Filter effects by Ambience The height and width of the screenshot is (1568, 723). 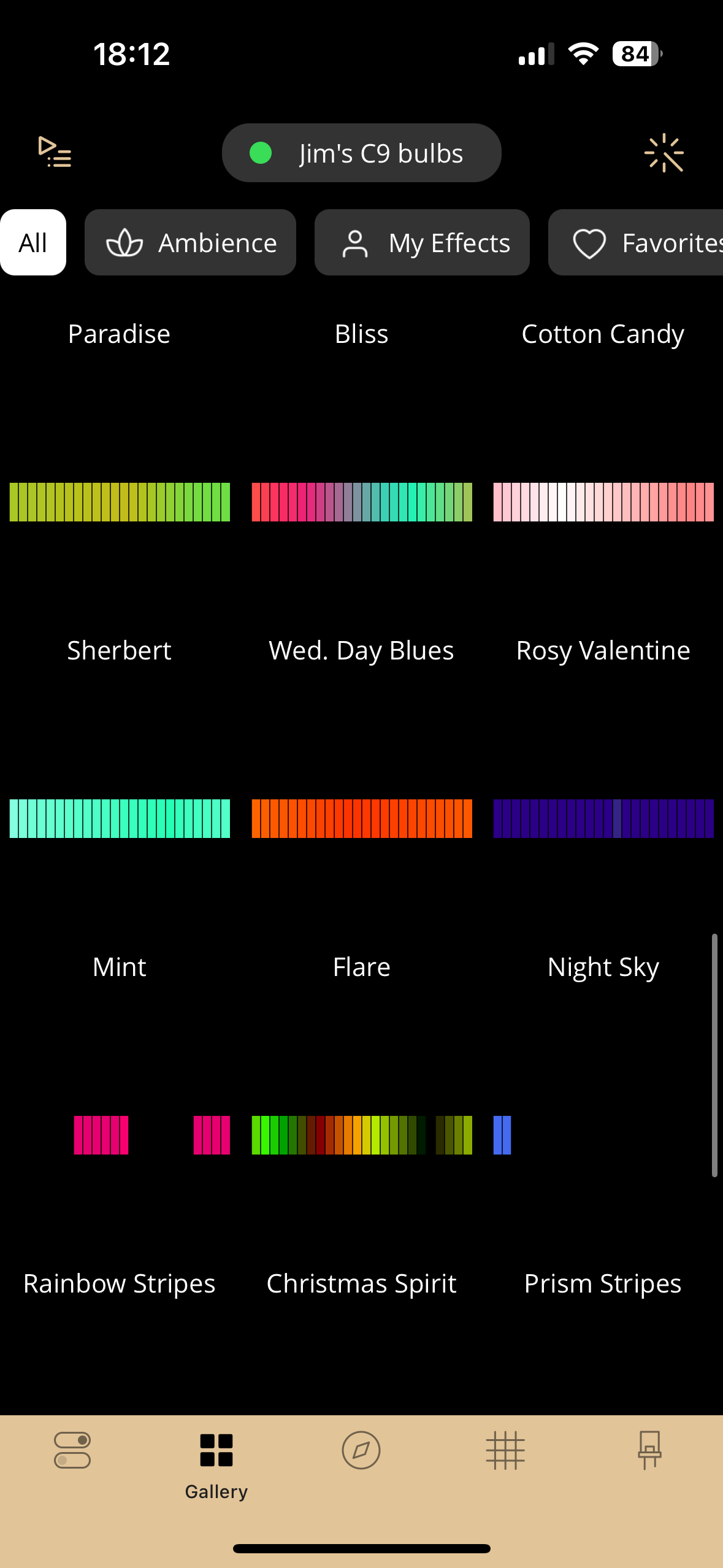pyautogui.click(x=190, y=242)
